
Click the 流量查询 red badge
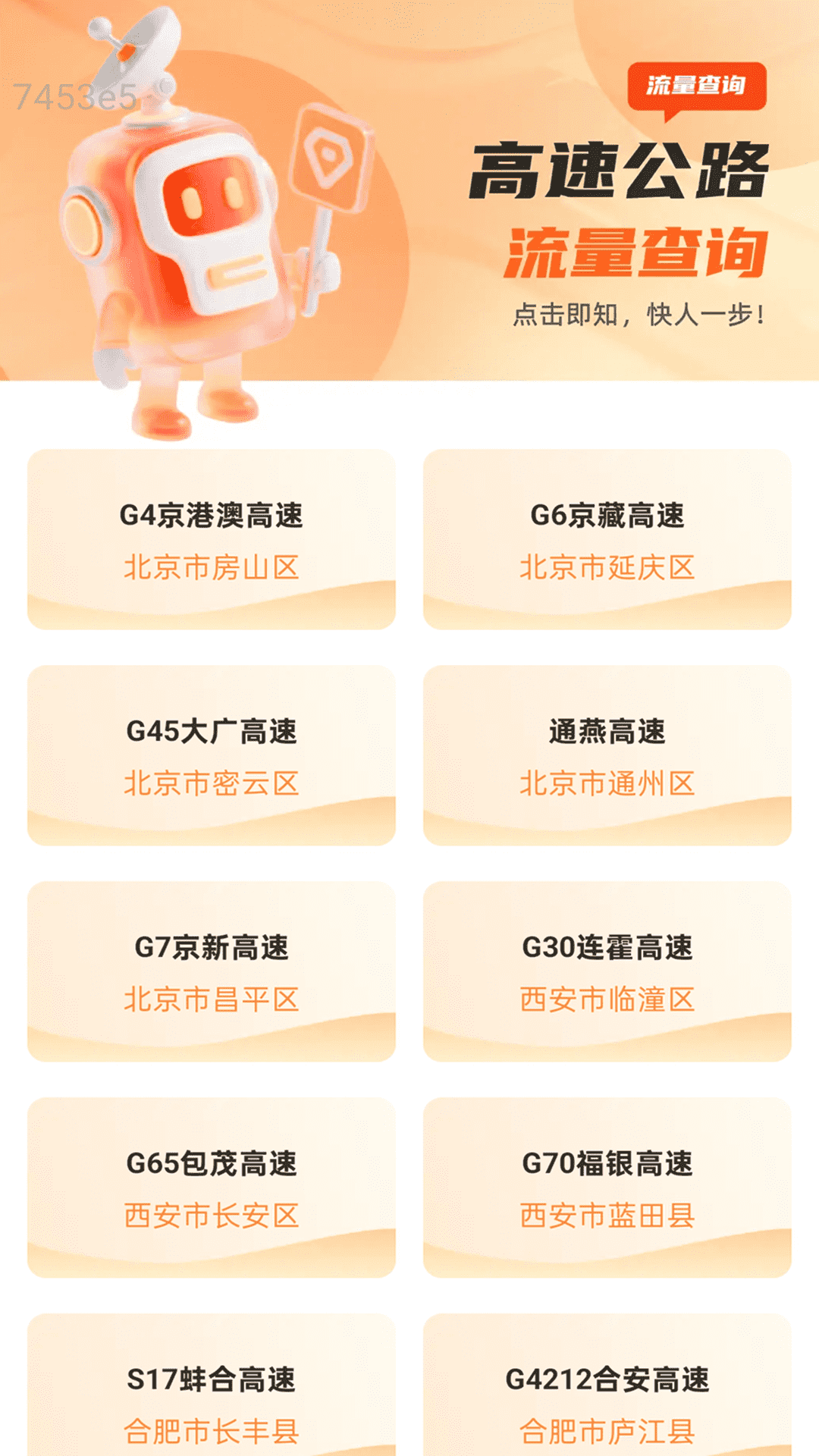click(x=699, y=86)
